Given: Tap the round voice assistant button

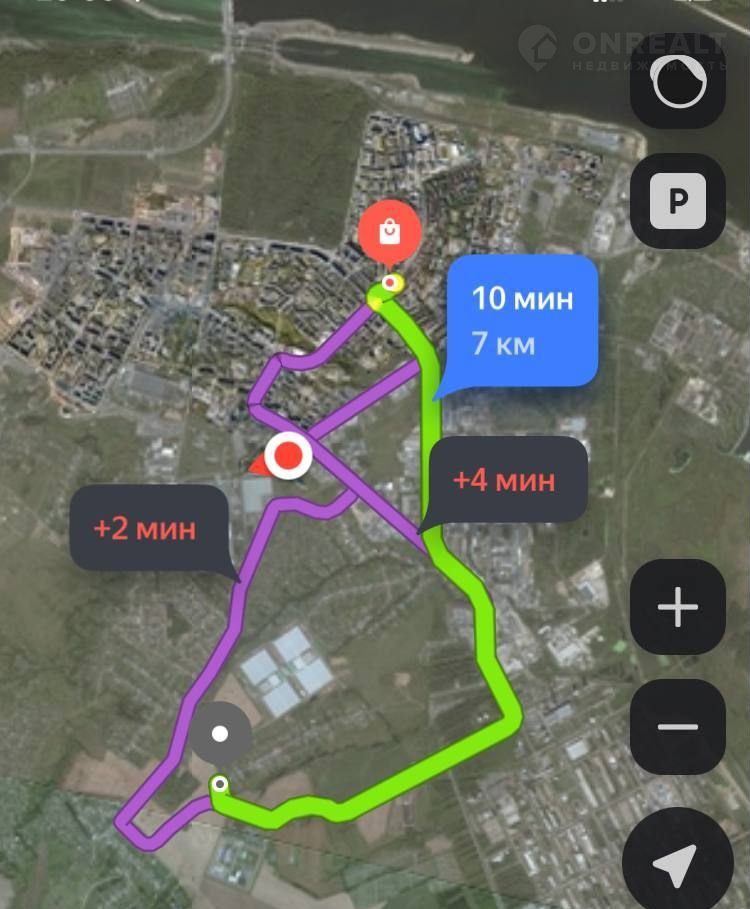Looking at the screenshot, I should 678,85.
